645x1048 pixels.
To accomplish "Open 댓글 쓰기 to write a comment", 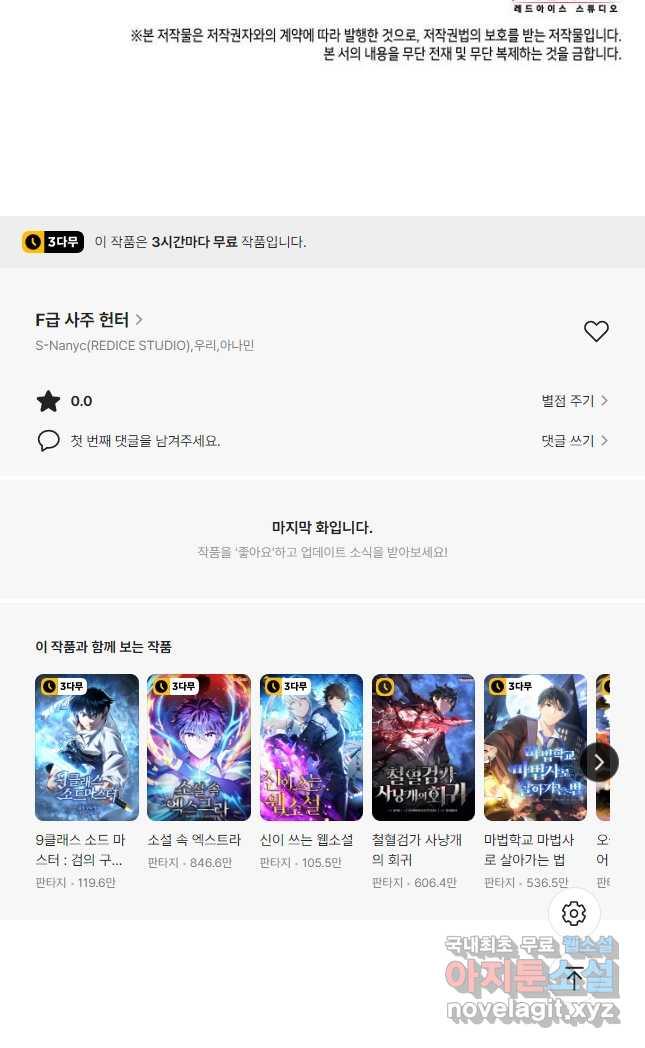I will 574,441.
